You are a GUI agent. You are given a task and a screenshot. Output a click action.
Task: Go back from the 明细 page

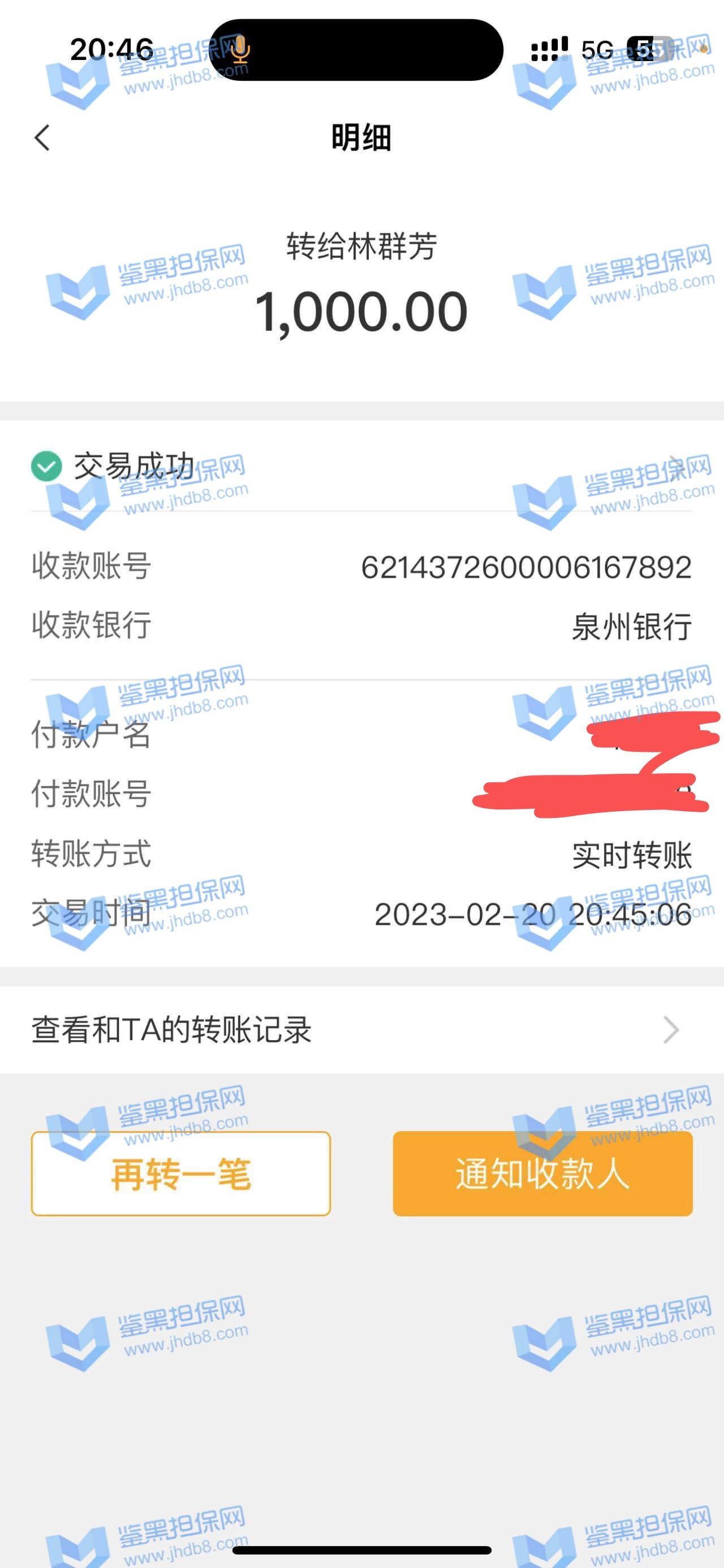(42, 137)
